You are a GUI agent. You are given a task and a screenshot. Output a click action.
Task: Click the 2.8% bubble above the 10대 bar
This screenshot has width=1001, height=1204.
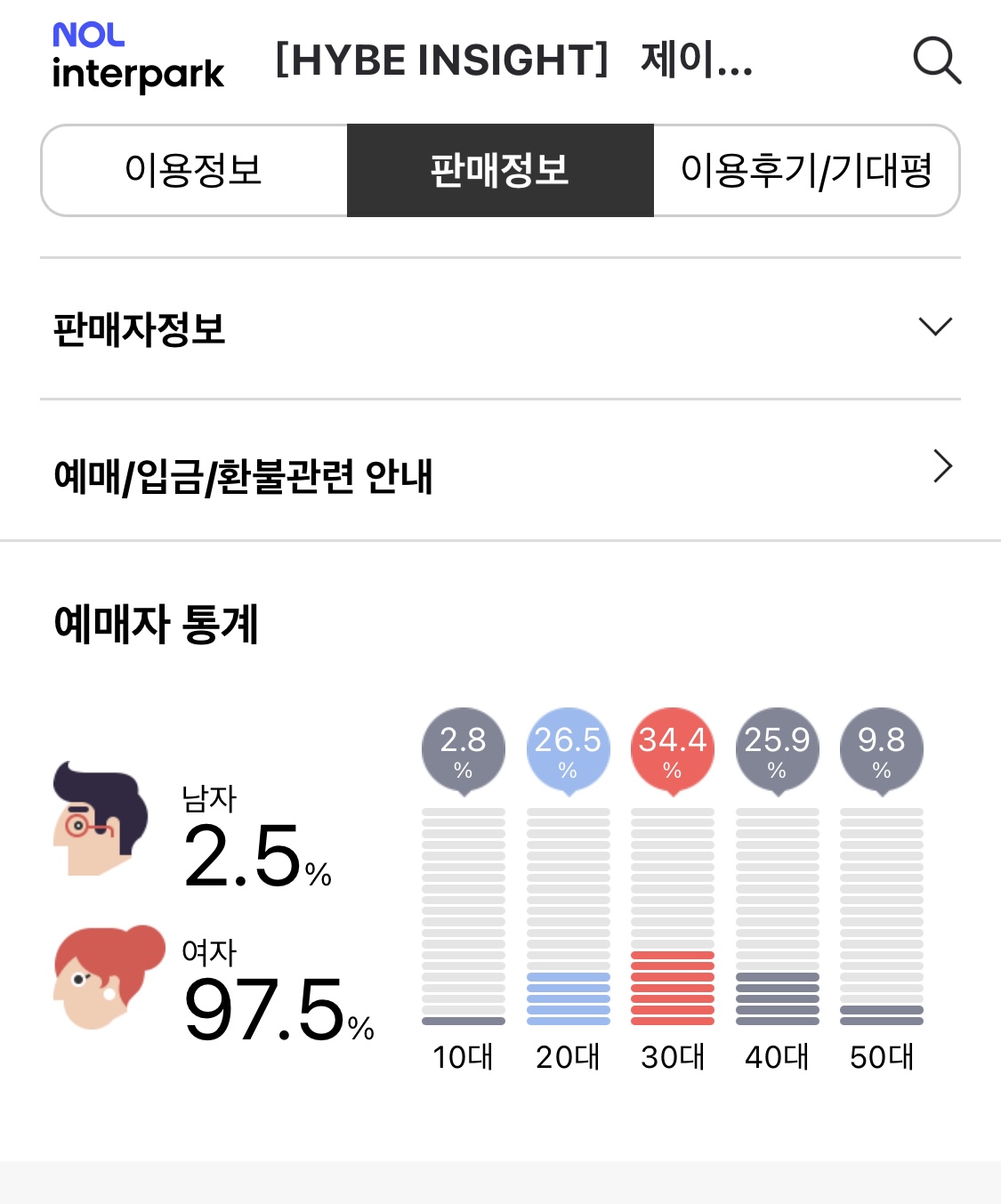coord(463,747)
